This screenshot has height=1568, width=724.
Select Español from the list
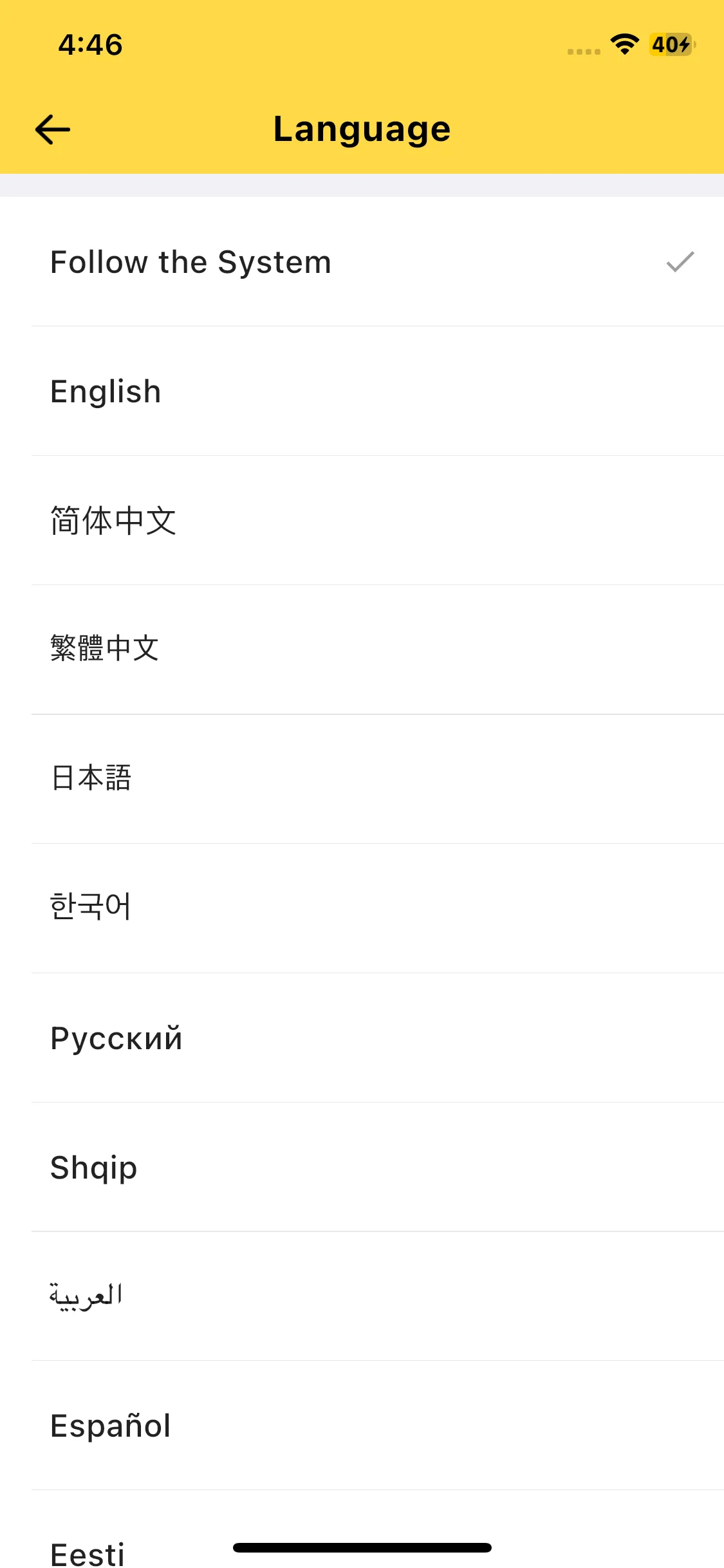pos(362,1425)
